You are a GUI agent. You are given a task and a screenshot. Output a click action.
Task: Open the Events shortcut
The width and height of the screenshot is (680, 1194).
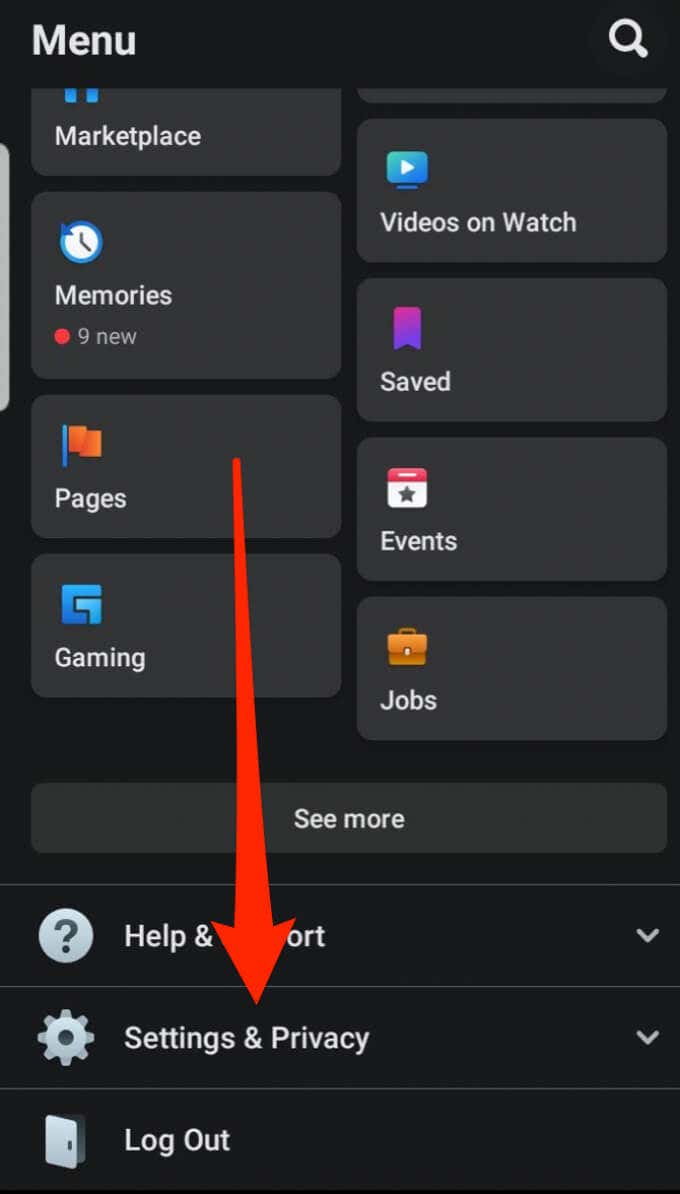coord(512,509)
